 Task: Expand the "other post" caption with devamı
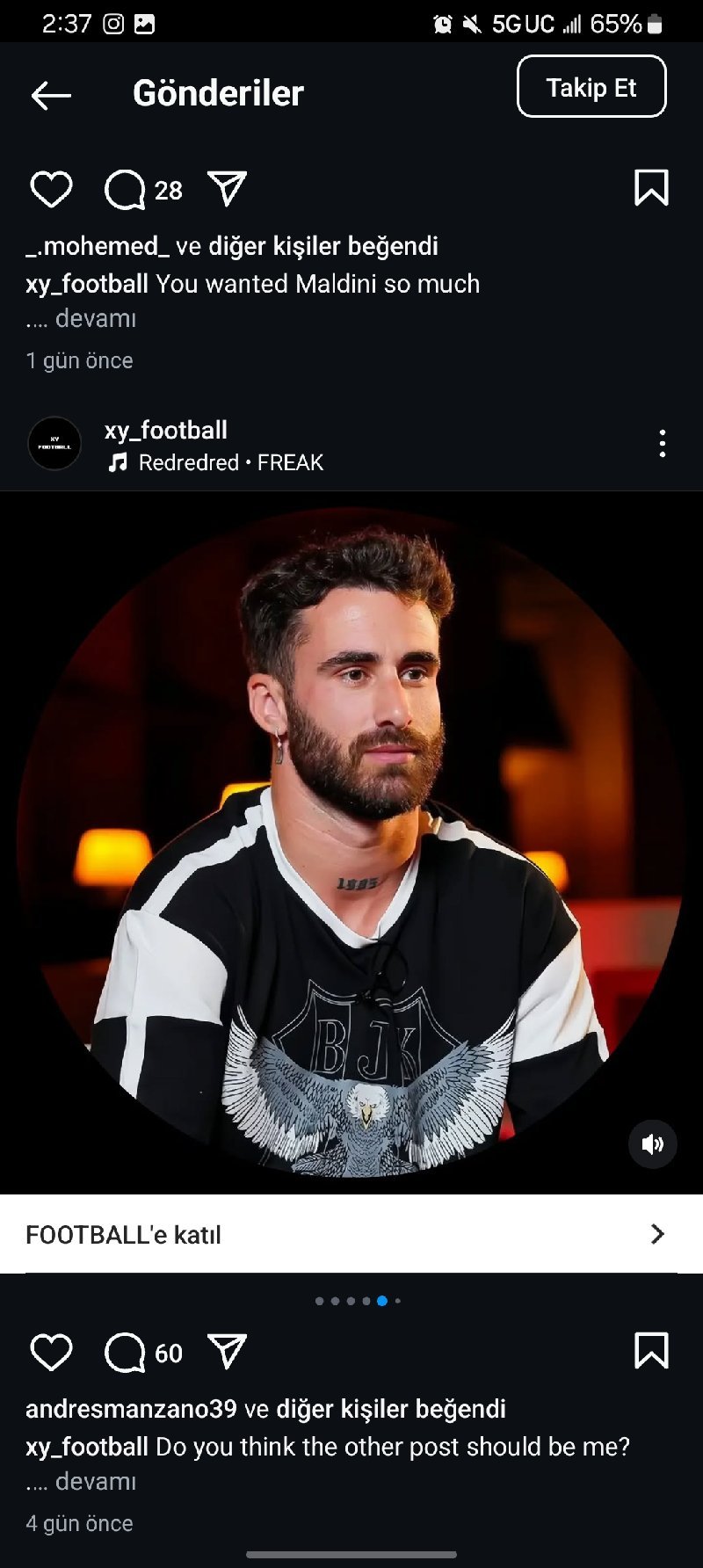click(95, 1481)
